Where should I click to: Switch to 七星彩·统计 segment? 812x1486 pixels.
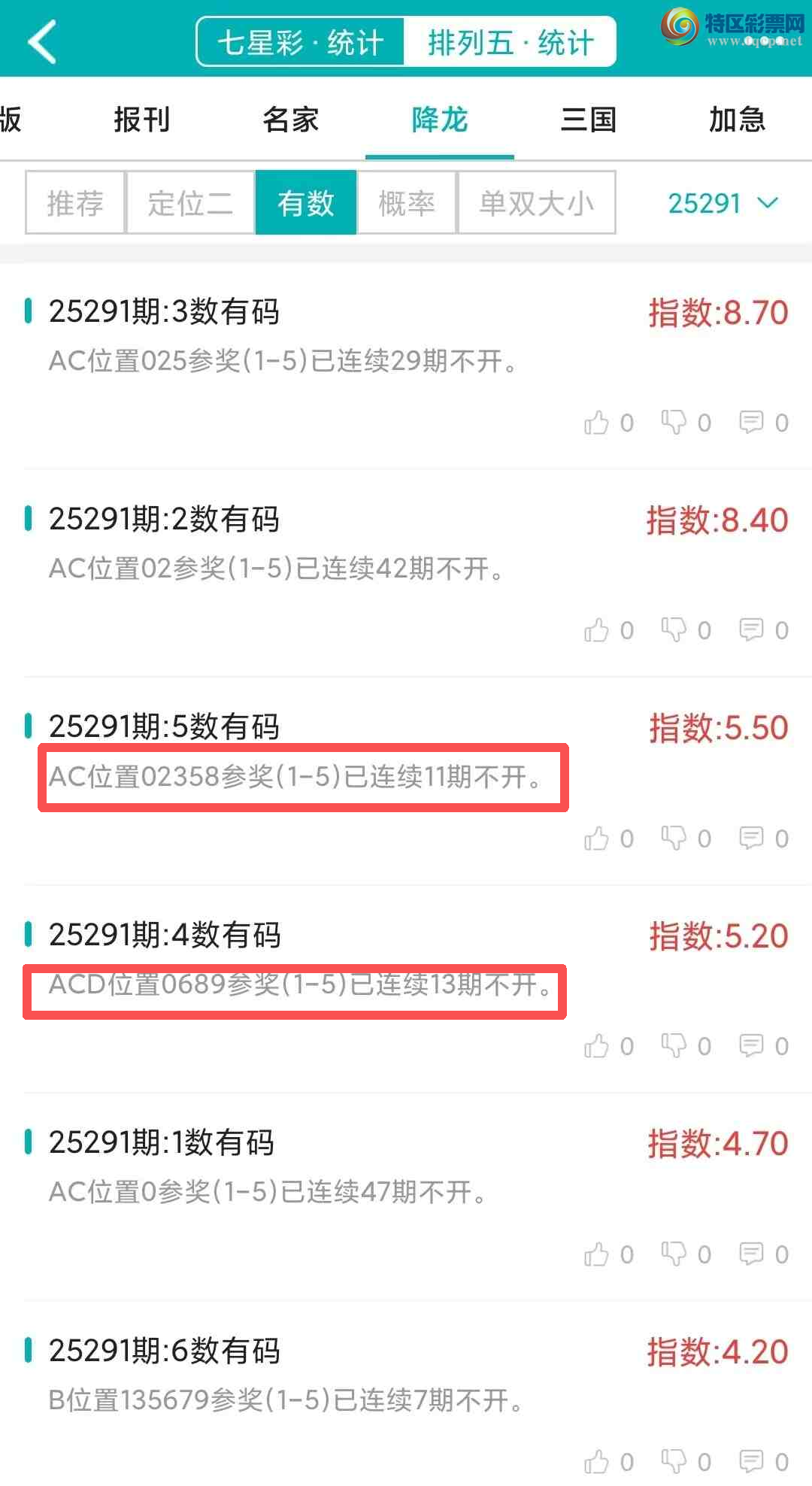[x=301, y=42]
